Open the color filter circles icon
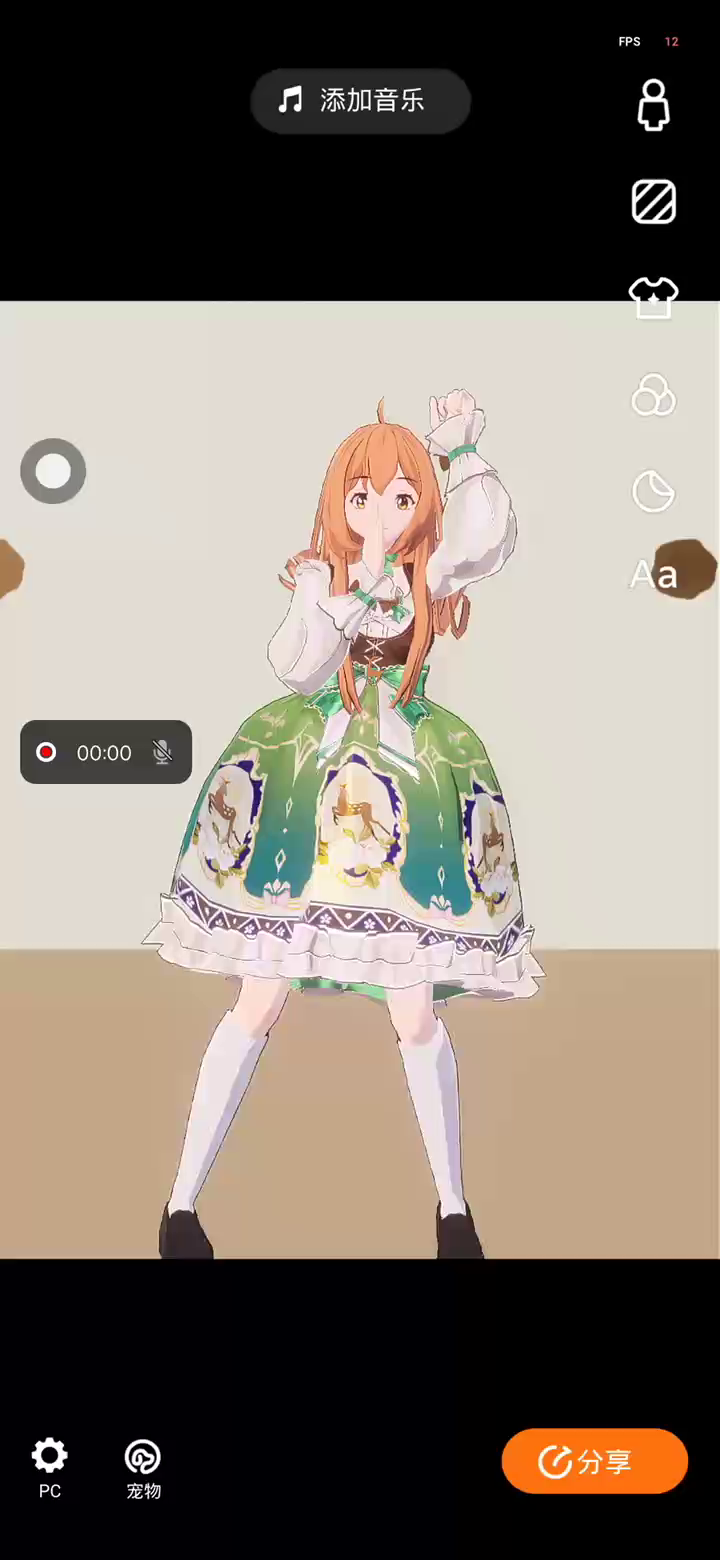The width and height of the screenshot is (720, 1560). tap(653, 395)
